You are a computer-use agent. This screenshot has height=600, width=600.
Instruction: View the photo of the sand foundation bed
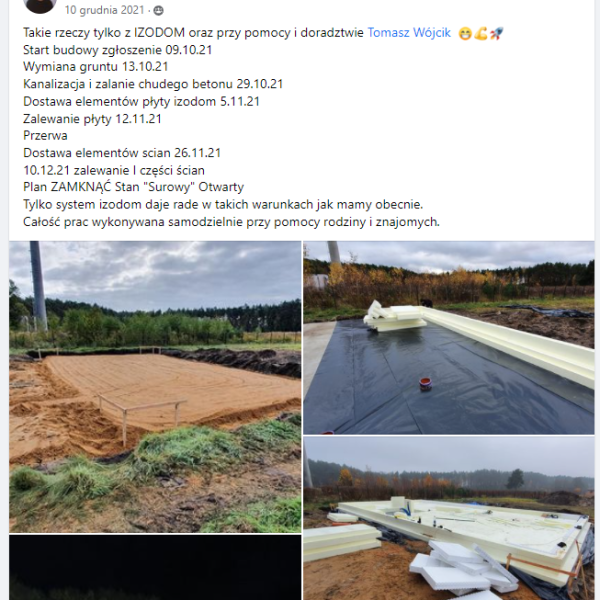coord(155,386)
